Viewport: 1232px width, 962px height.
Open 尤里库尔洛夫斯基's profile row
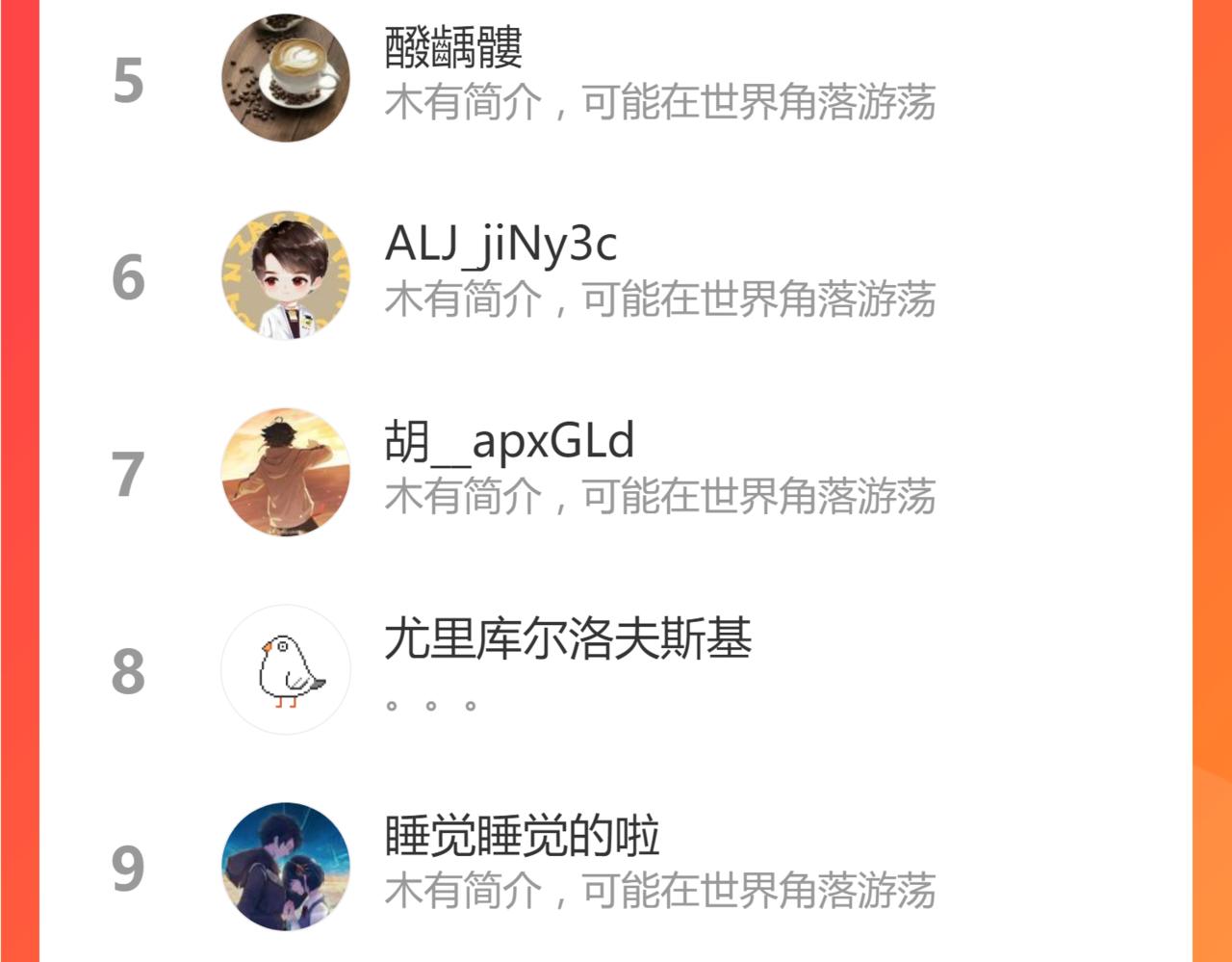point(616,670)
